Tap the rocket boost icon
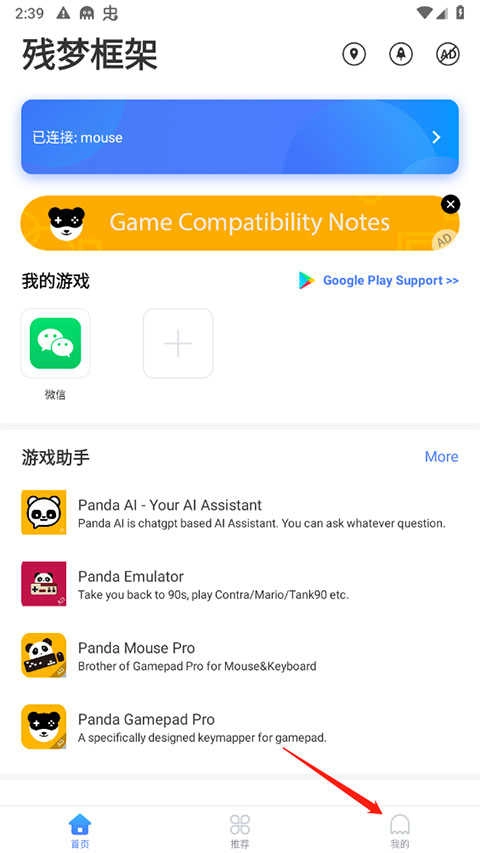 tap(401, 54)
